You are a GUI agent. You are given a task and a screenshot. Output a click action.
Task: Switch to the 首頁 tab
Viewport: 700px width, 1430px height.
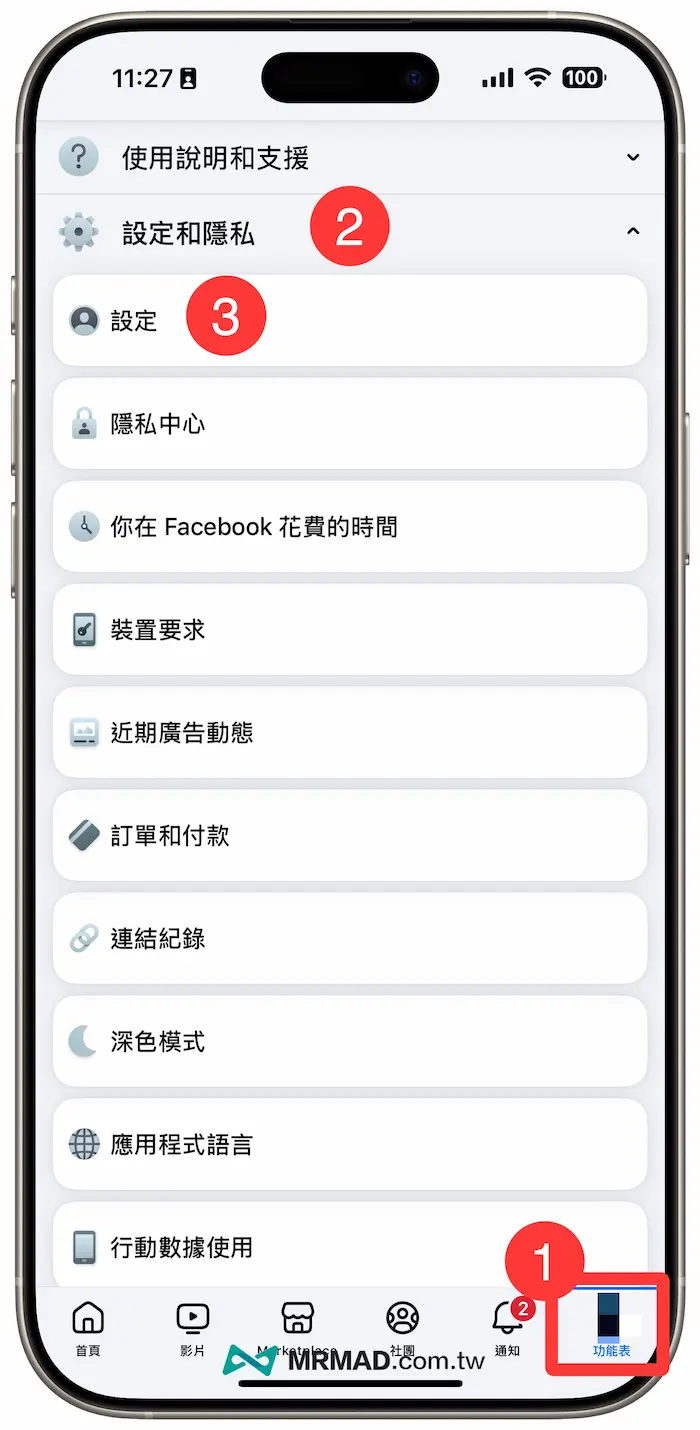click(88, 1328)
